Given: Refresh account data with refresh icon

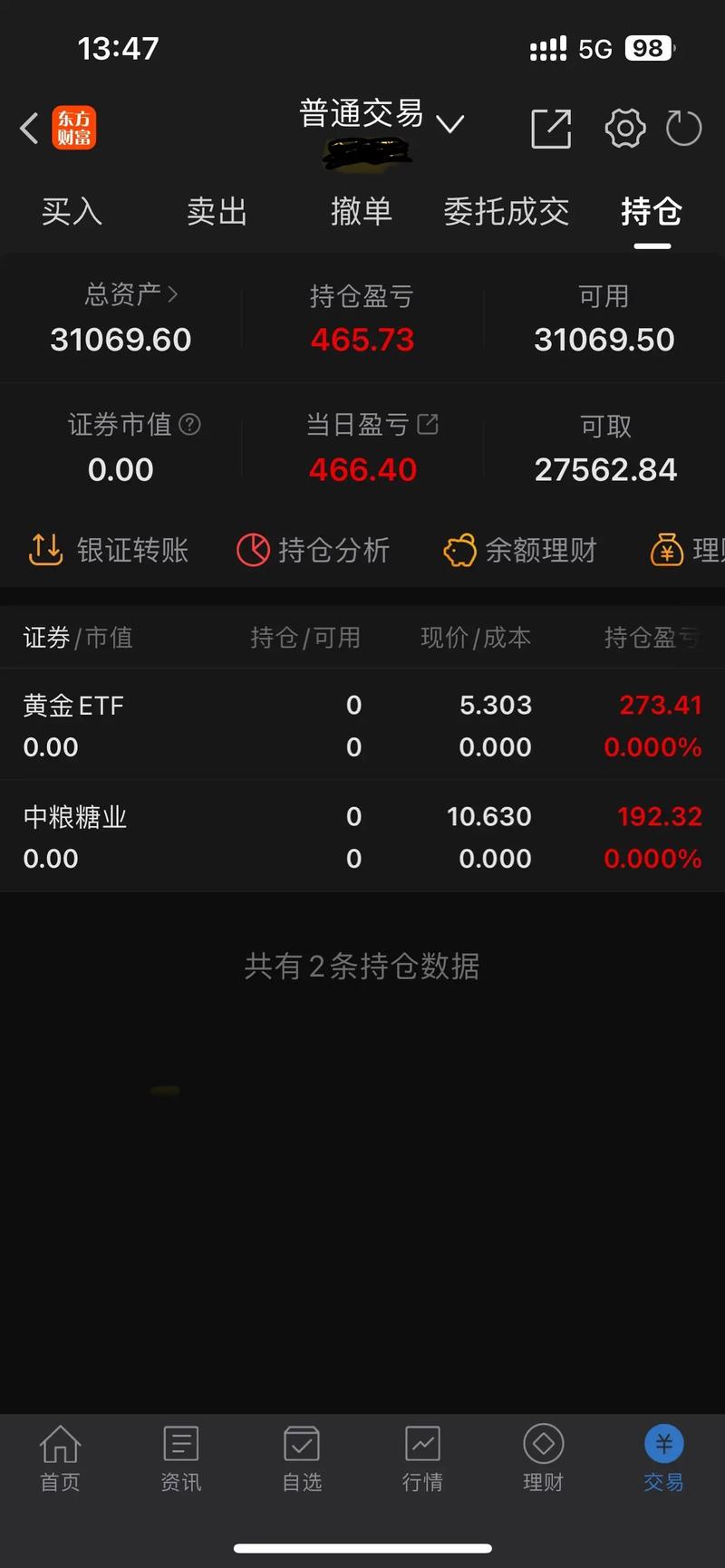Looking at the screenshot, I should [684, 129].
